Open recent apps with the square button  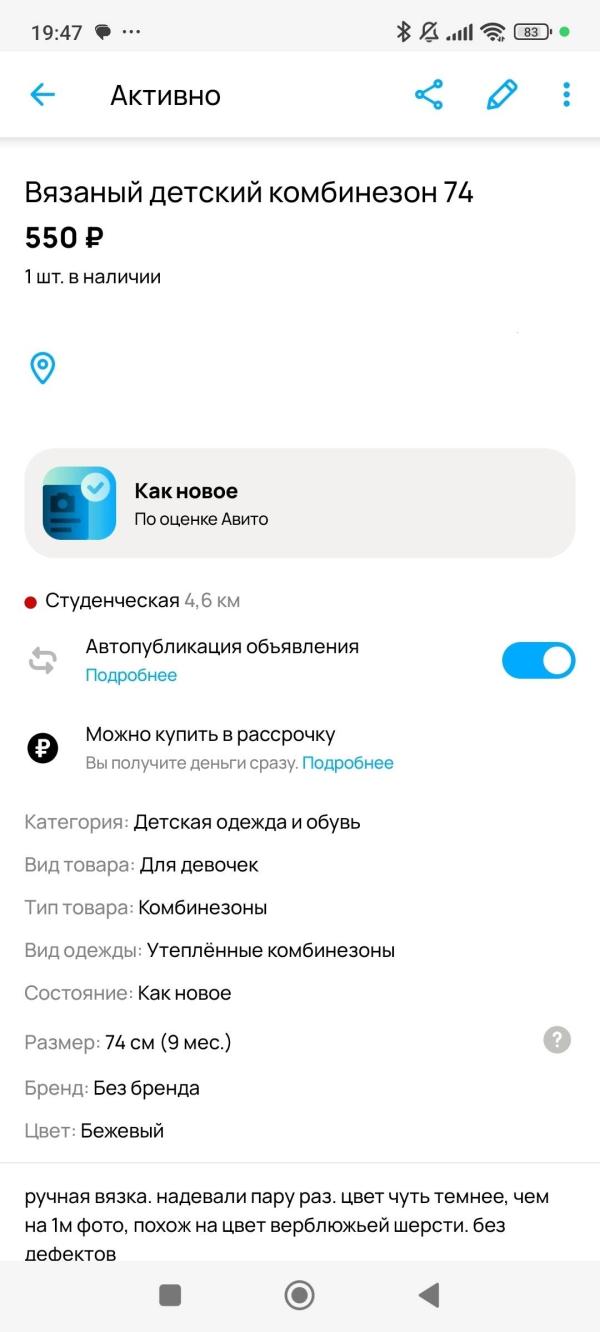click(170, 1295)
